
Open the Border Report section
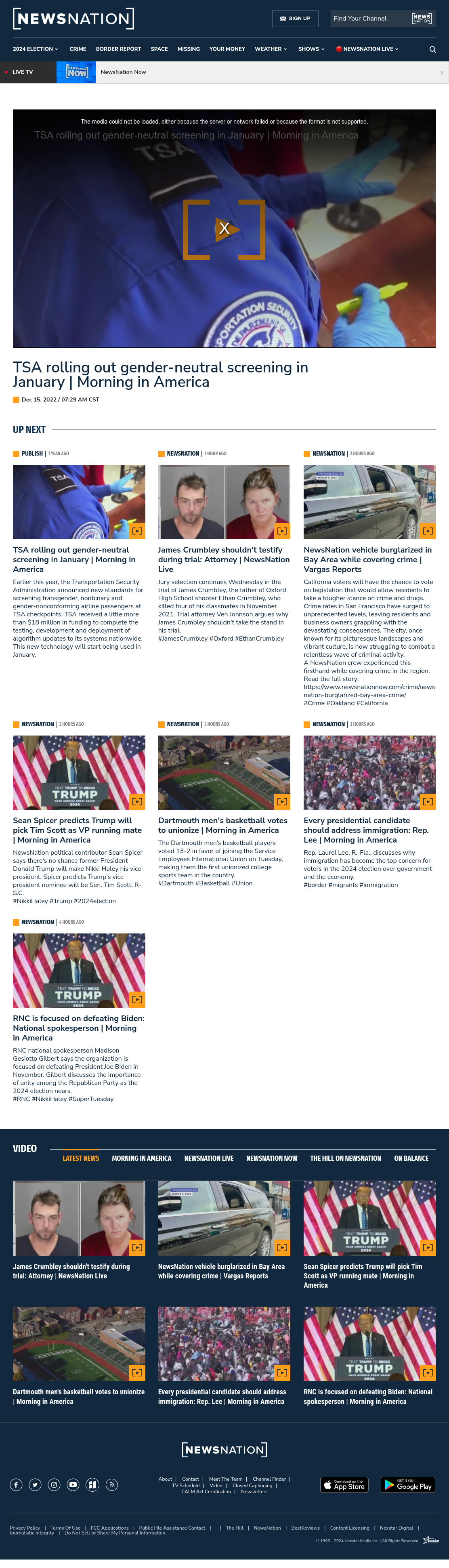(x=118, y=49)
